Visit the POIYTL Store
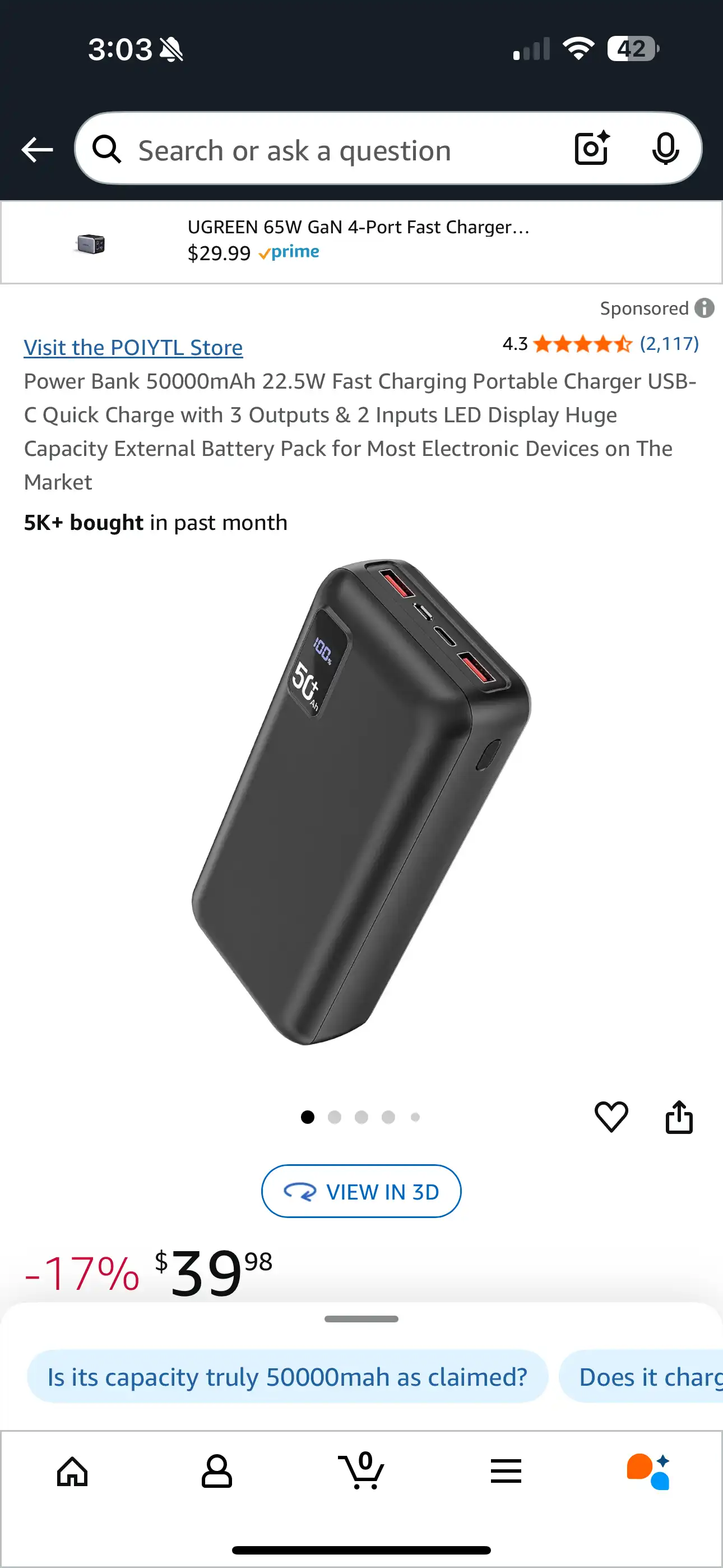Screen dimensions: 723x1568 133,348
